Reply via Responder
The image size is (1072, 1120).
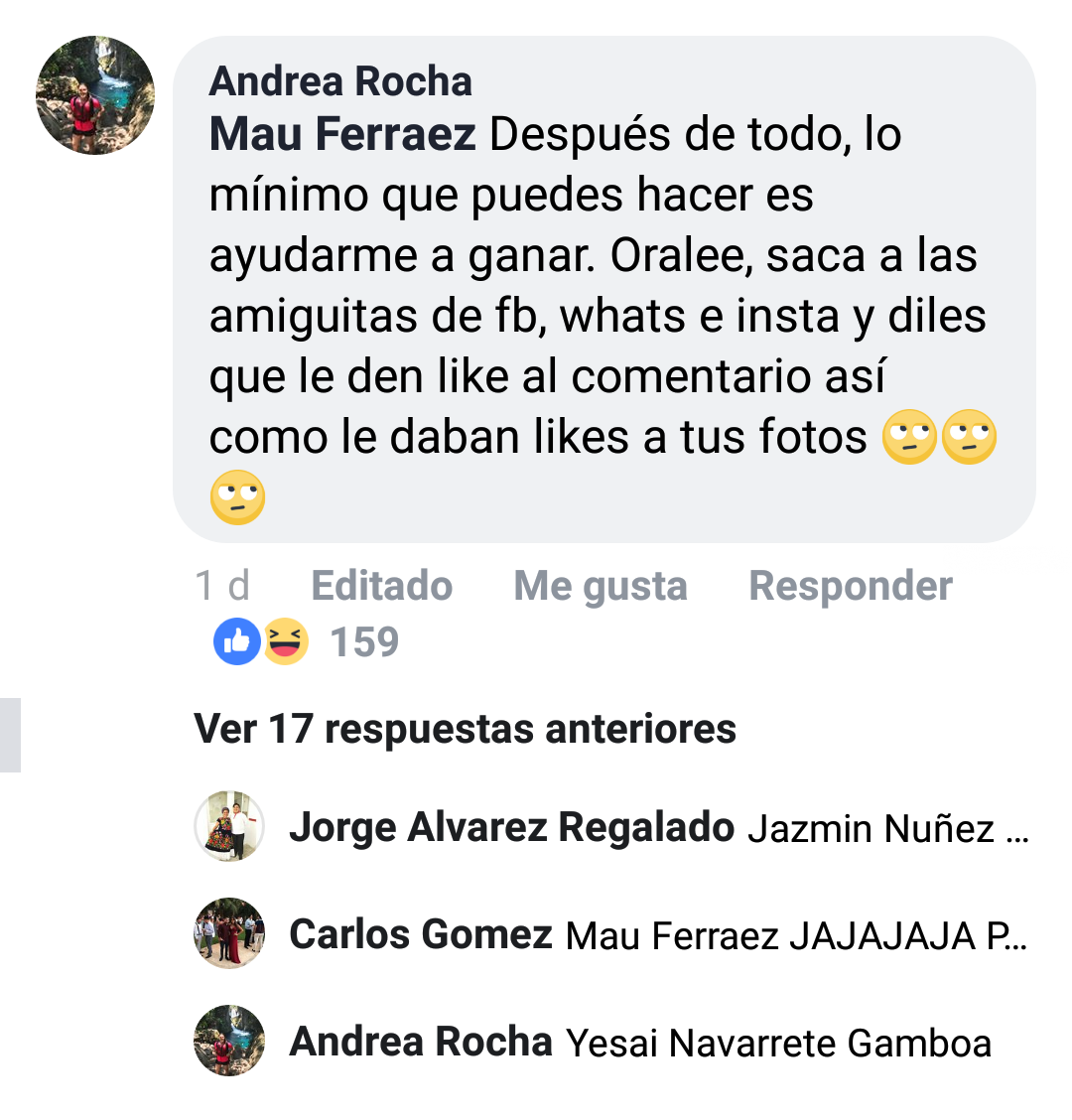(x=850, y=586)
